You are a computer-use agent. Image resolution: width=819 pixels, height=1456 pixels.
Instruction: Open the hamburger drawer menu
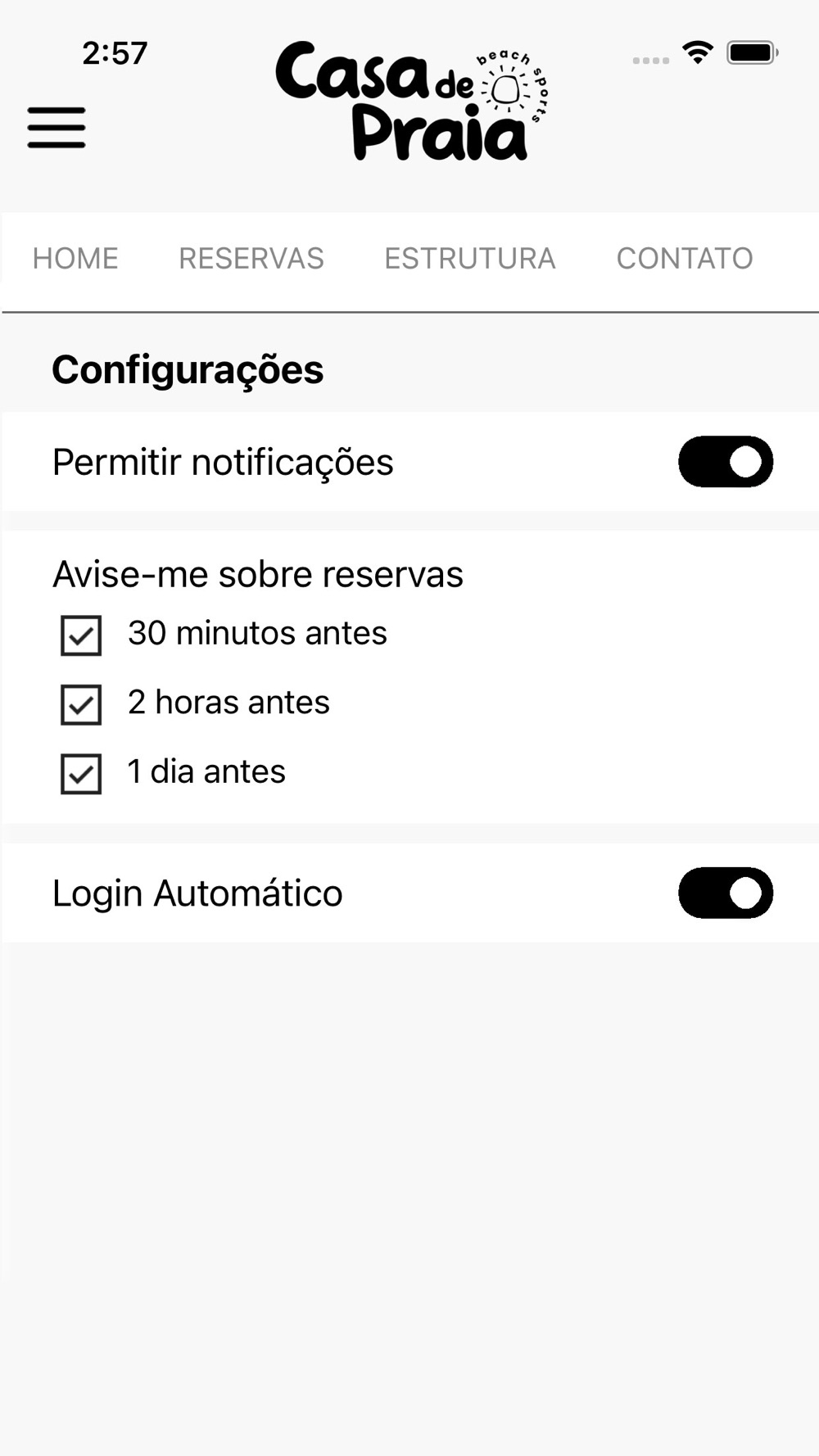point(57,127)
